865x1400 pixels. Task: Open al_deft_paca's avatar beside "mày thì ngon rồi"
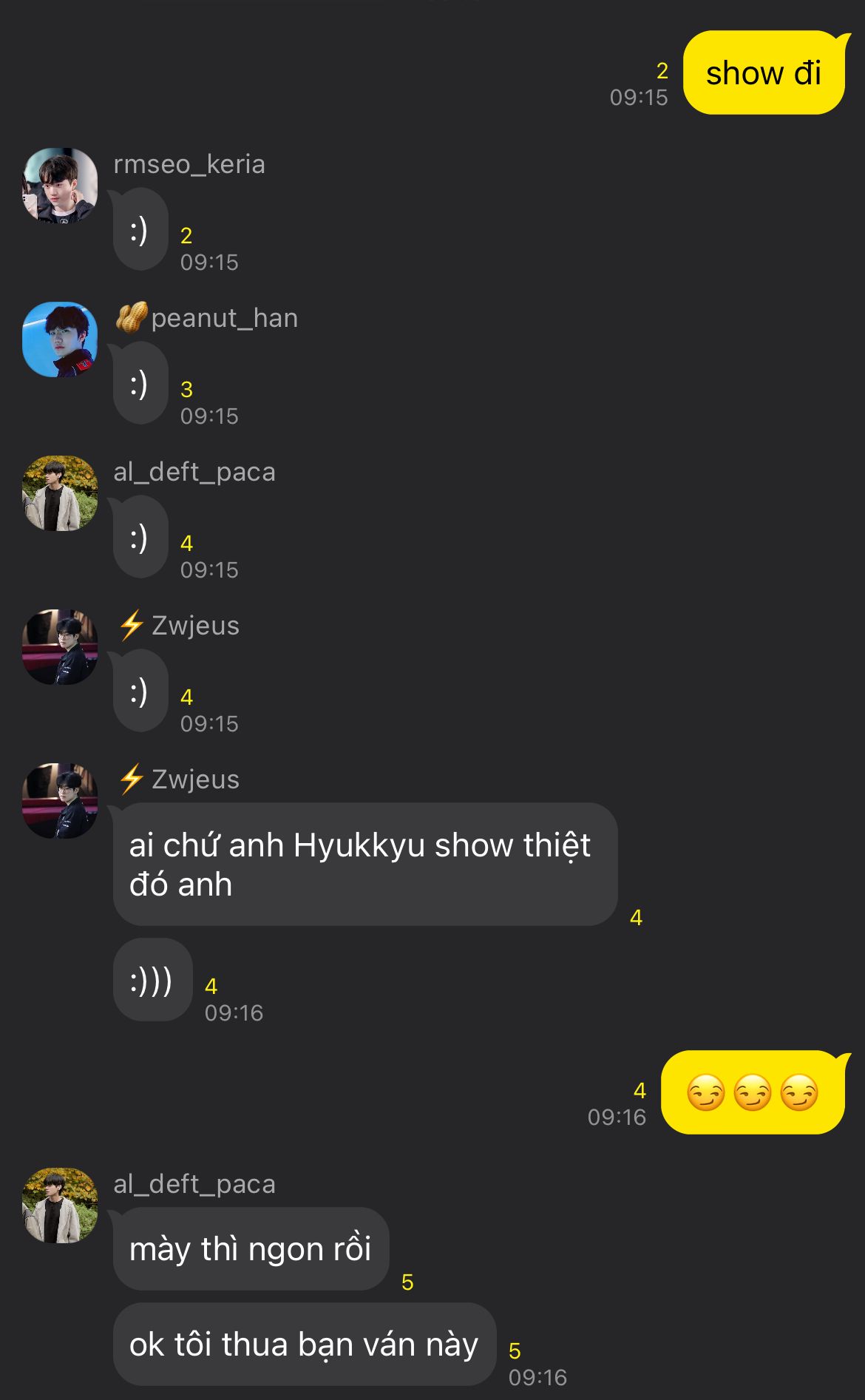[x=60, y=1205]
